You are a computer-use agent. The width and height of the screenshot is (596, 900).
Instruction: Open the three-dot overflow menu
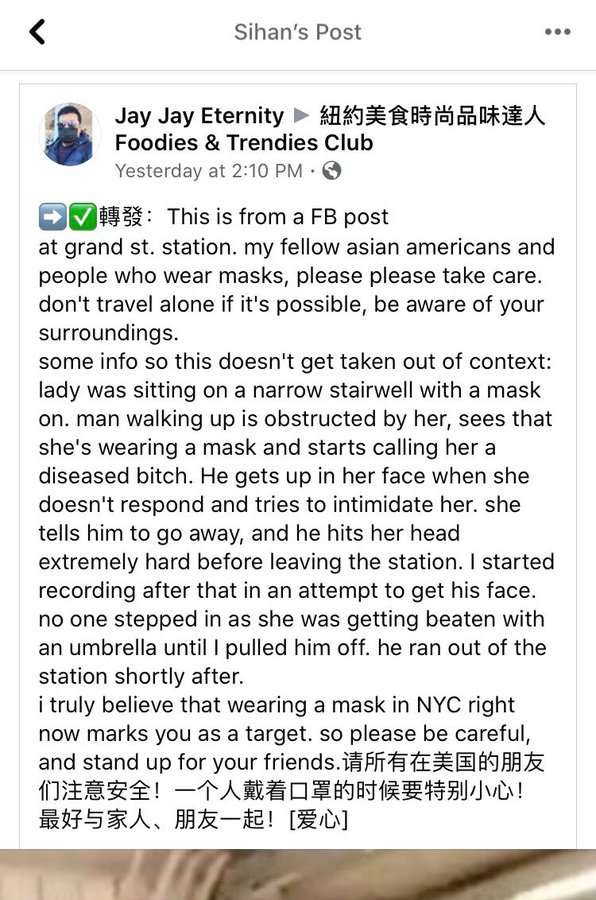(x=558, y=32)
